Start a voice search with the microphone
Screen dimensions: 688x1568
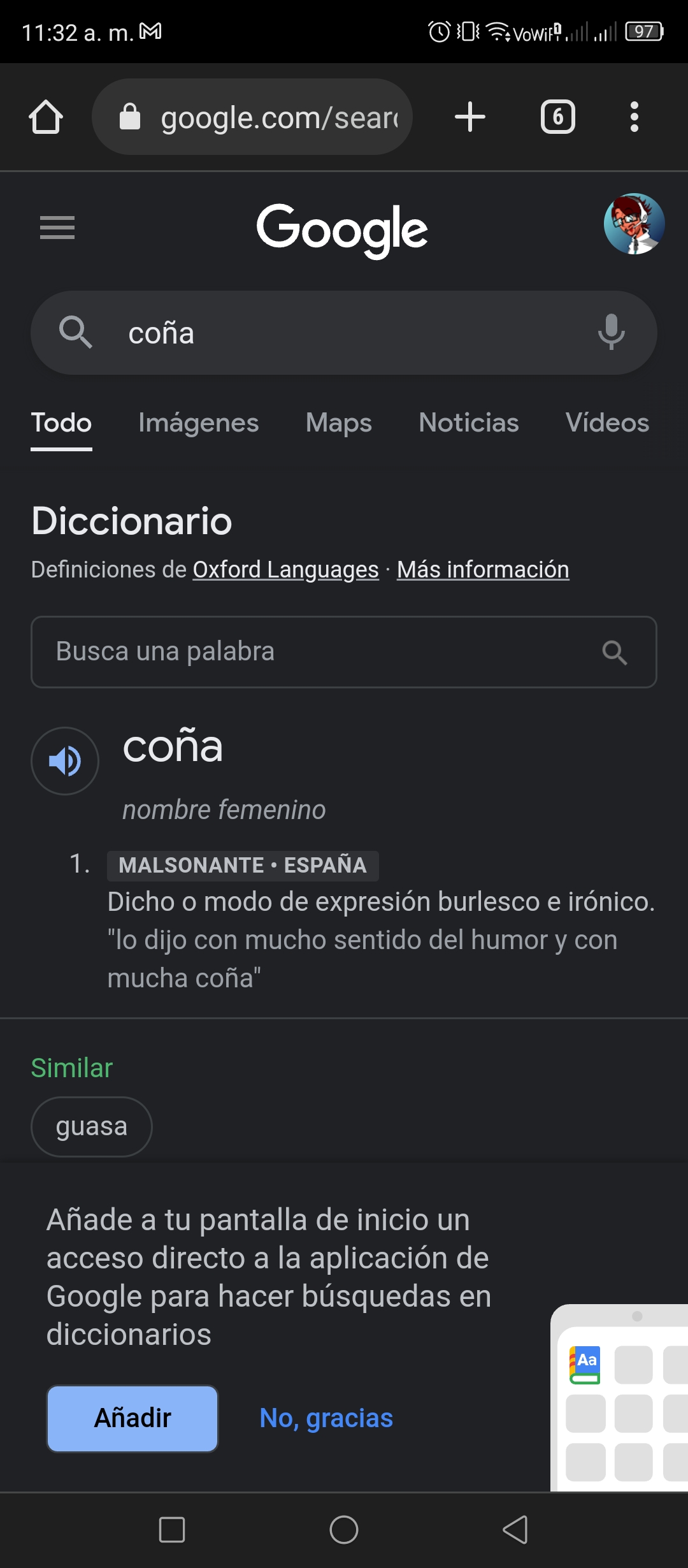pyautogui.click(x=611, y=332)
